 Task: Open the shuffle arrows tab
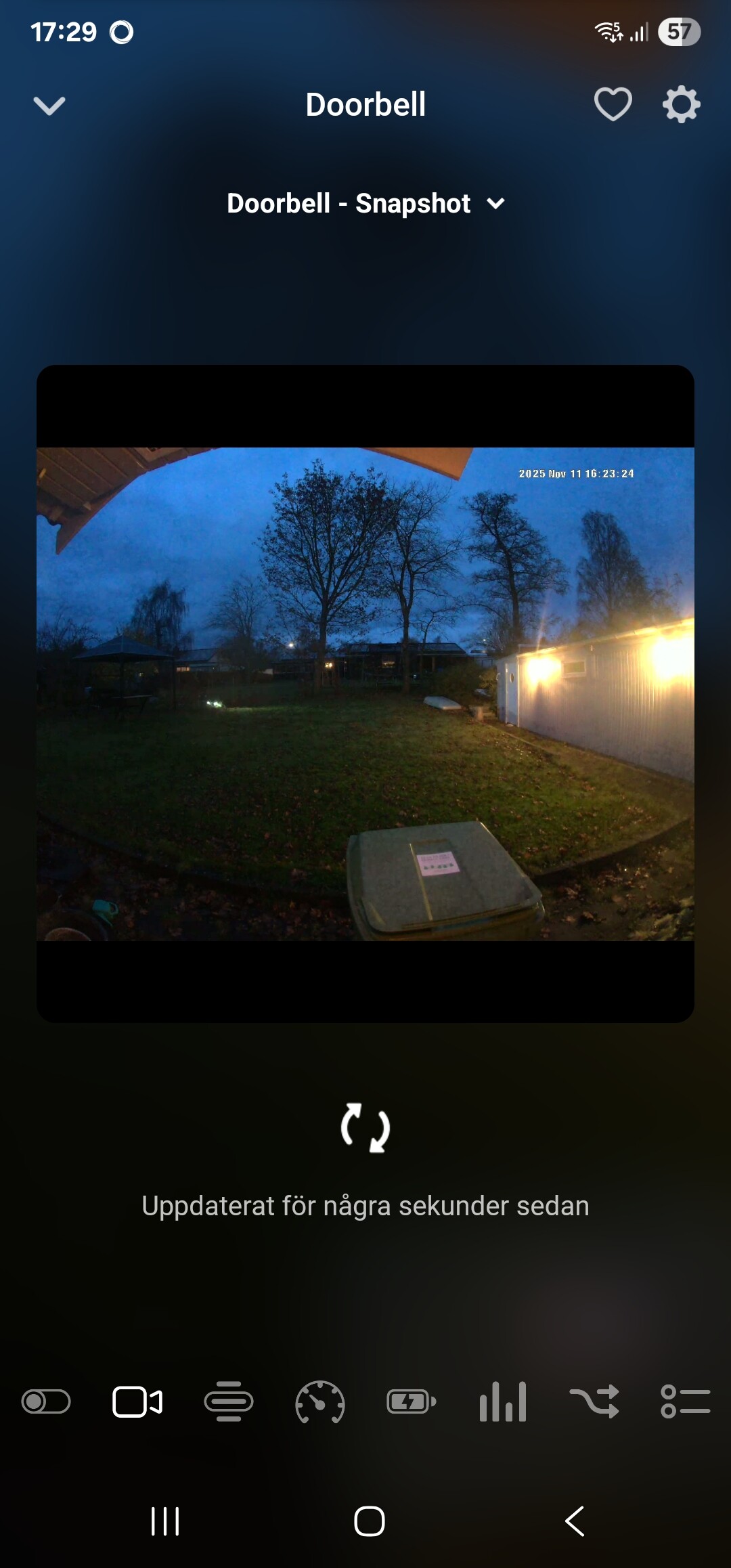pyautogui.click(x=594, y=1401)
